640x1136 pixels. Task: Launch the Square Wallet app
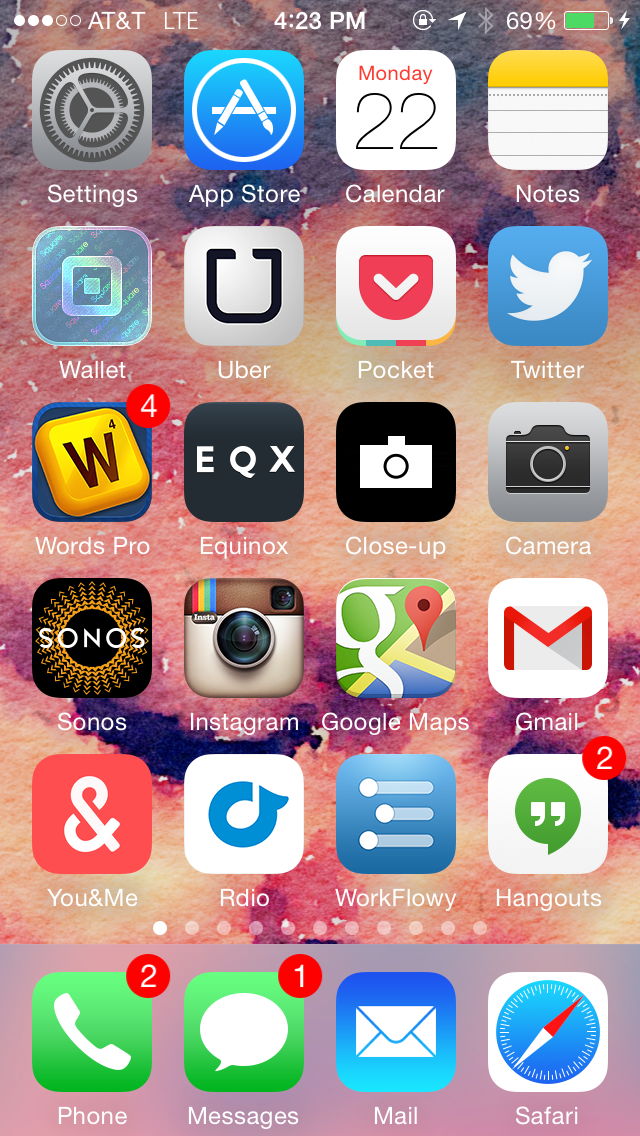92,286
